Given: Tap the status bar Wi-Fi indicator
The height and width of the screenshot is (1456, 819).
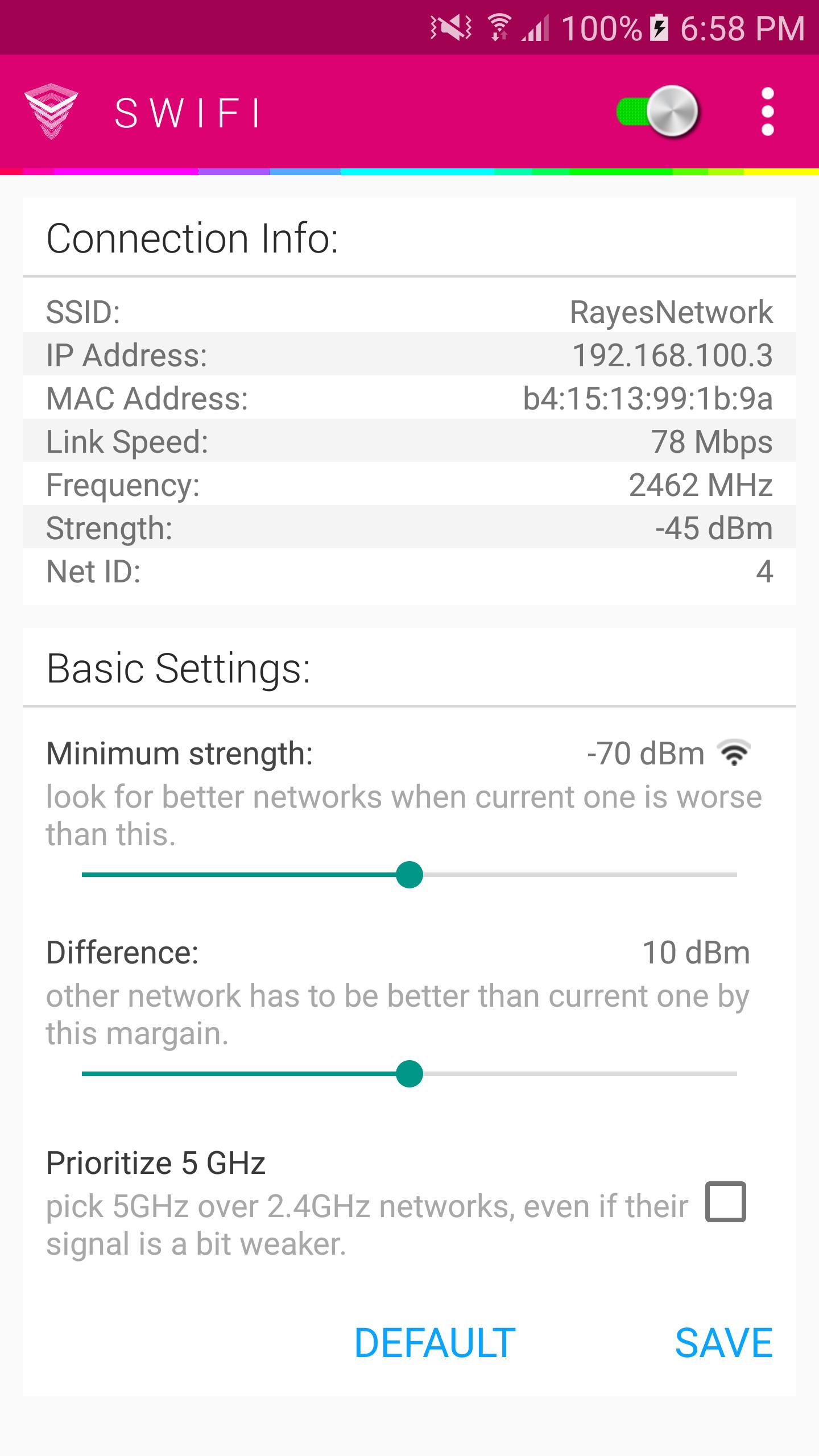Looking at the screenshot, I should [x=499, y=25].
